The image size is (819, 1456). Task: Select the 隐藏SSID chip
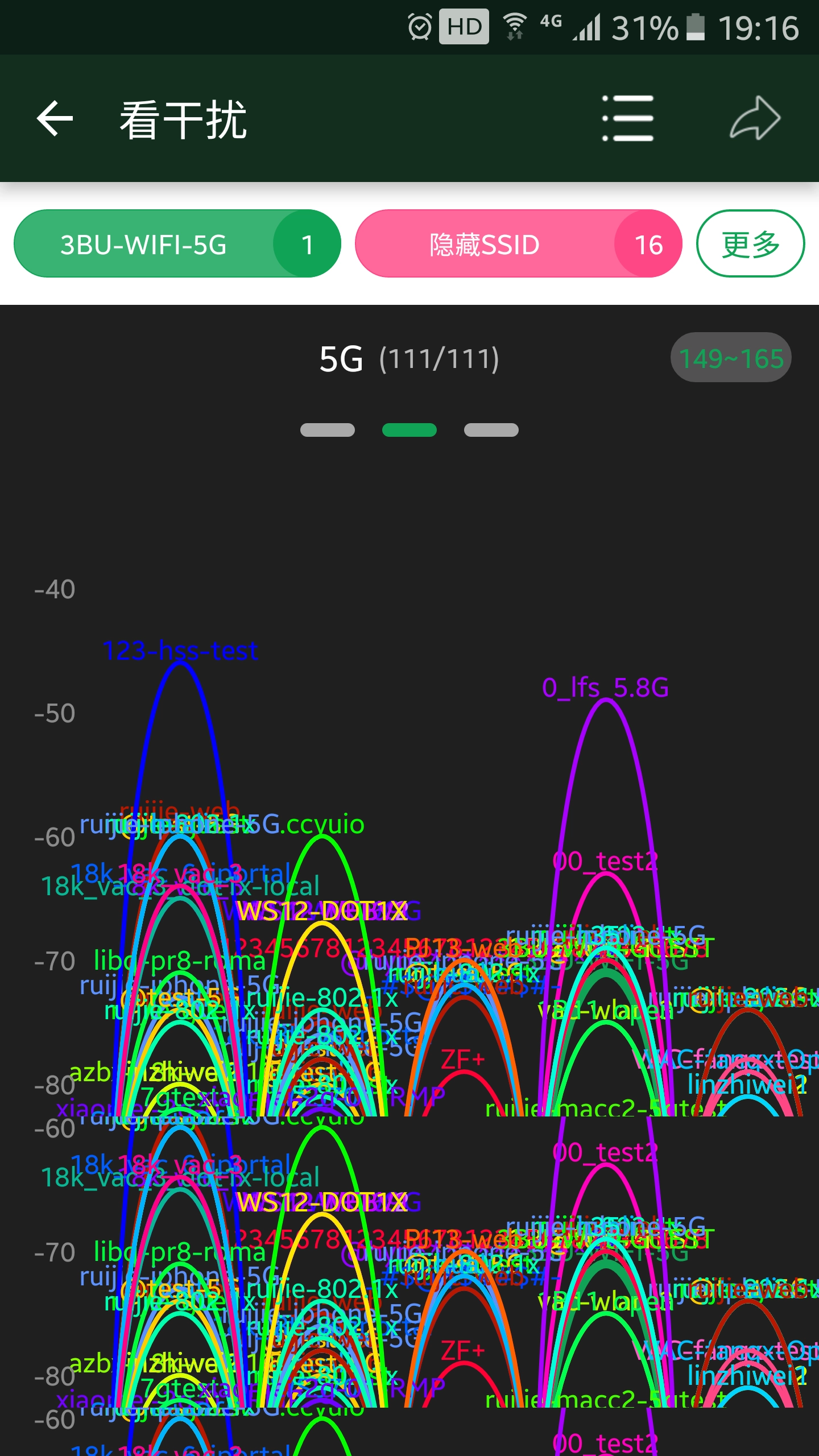[x=519, y=244]
